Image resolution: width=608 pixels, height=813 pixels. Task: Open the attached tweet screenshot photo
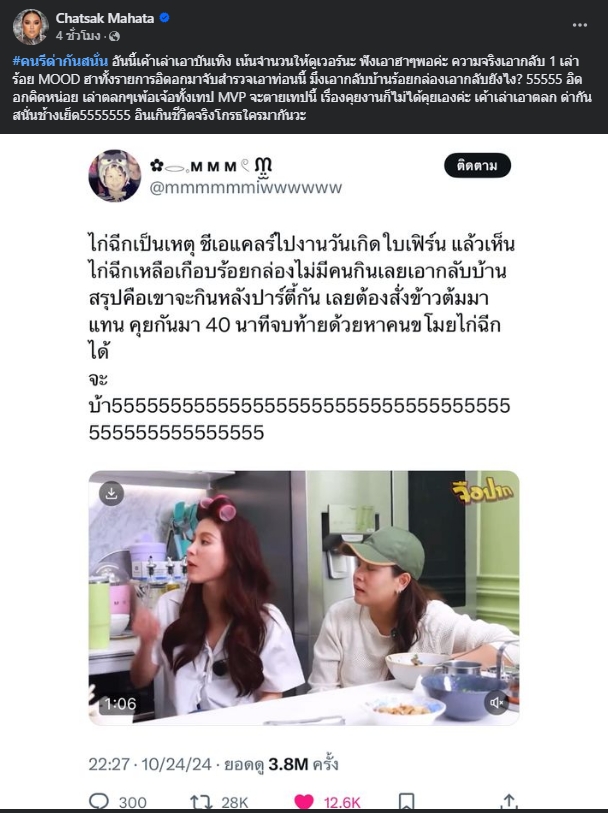pos(304,470)
